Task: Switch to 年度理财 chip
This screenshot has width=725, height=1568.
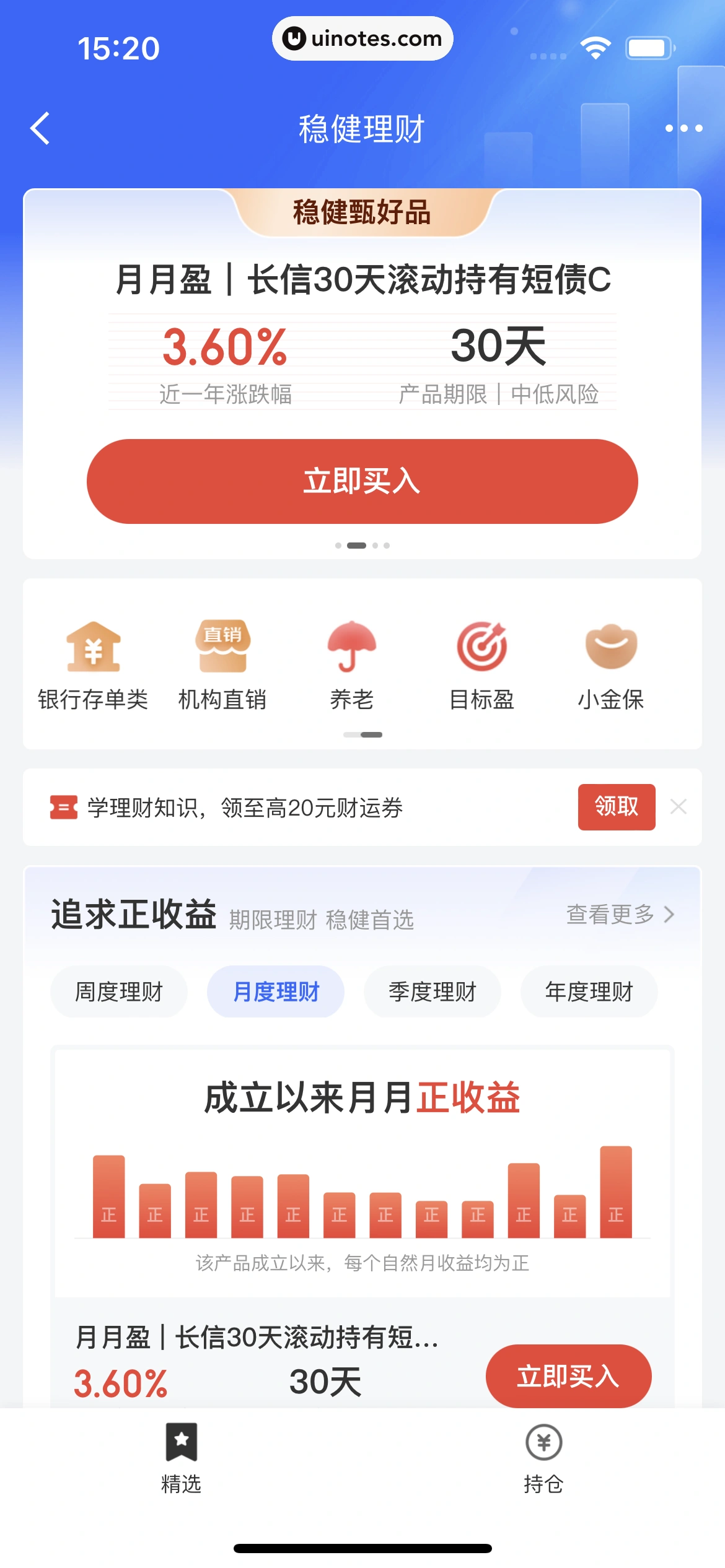Action: 589,991
